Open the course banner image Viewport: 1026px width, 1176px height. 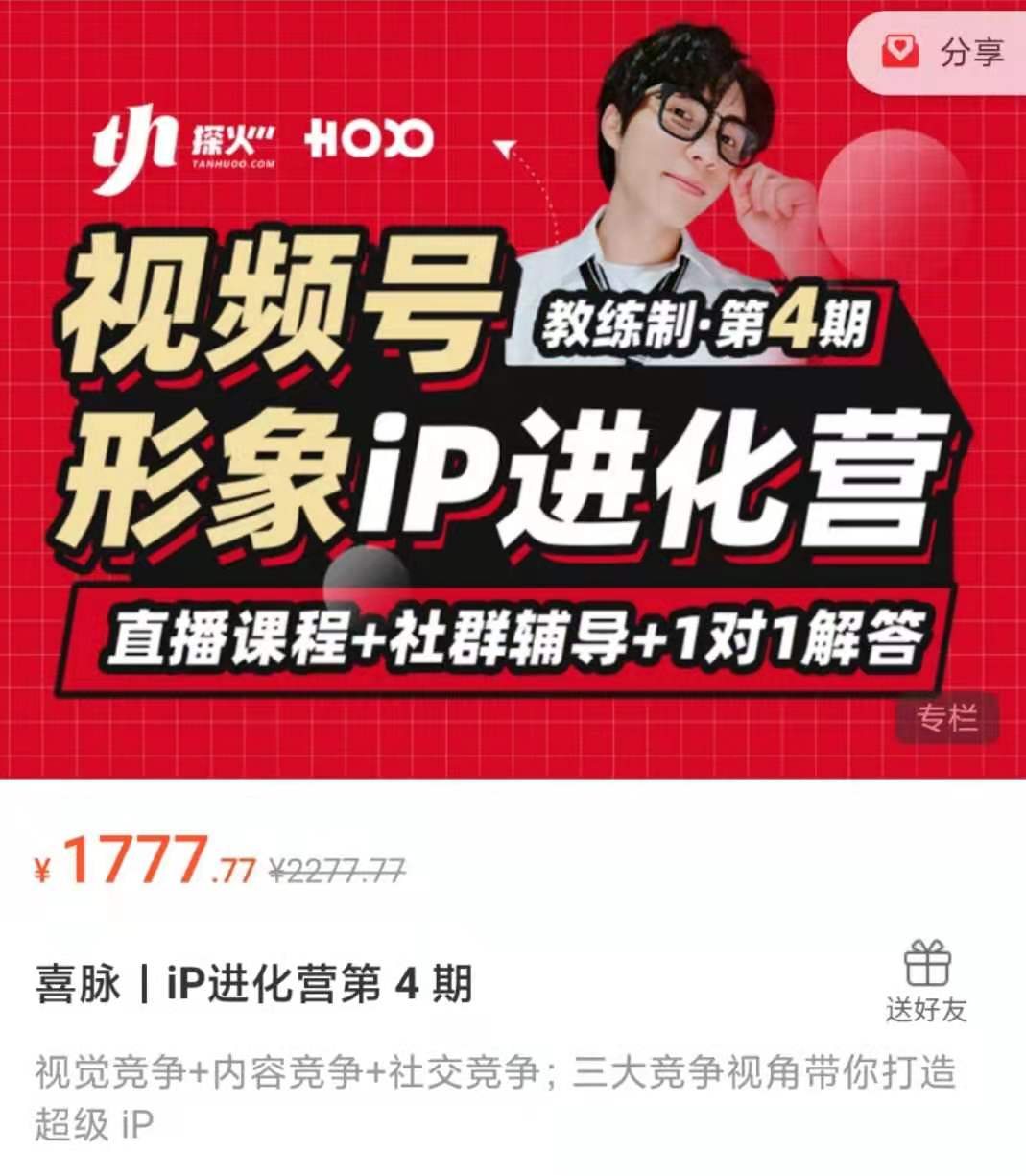tap(480, 432)
